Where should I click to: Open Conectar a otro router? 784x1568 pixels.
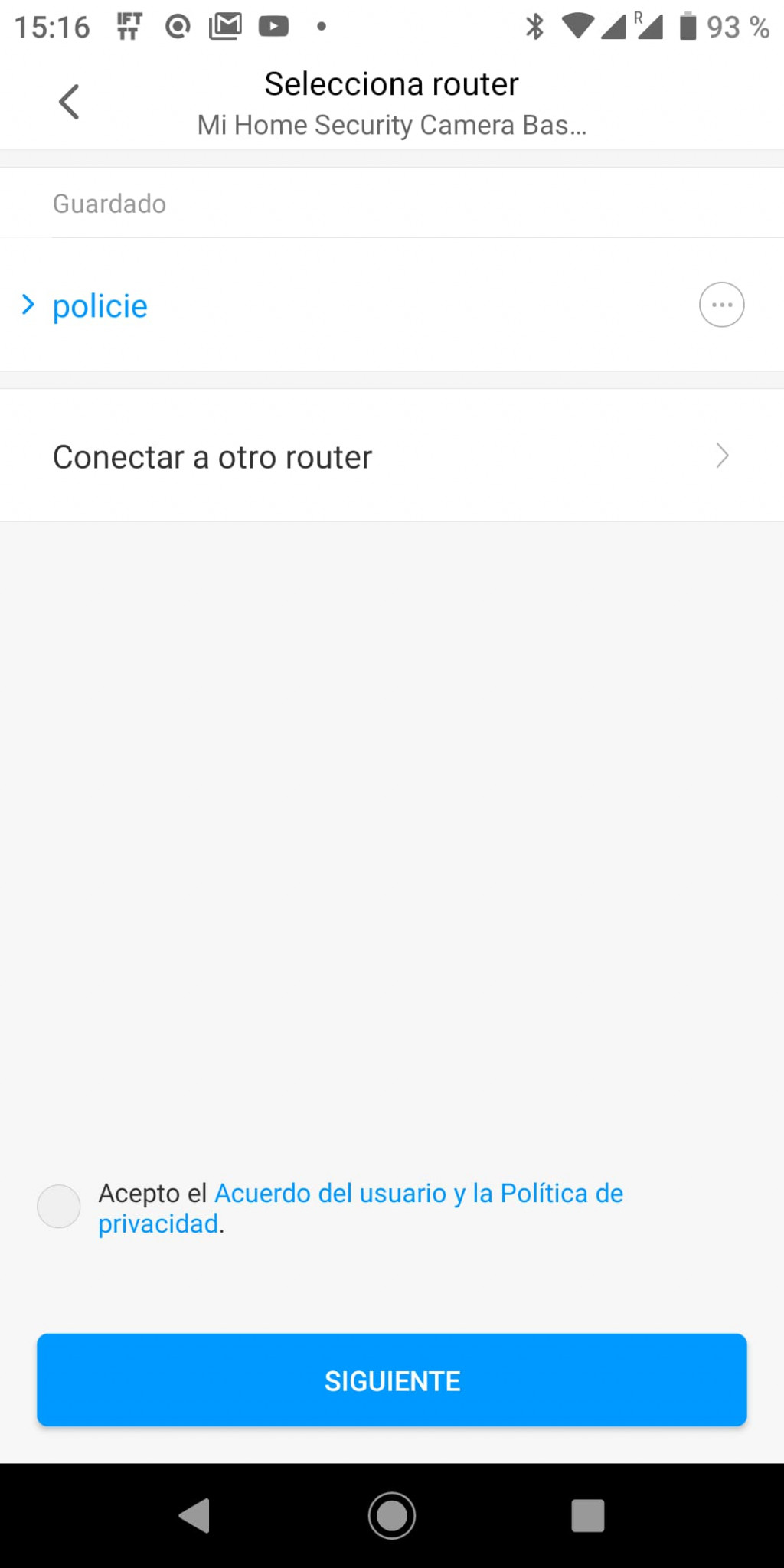392,456
